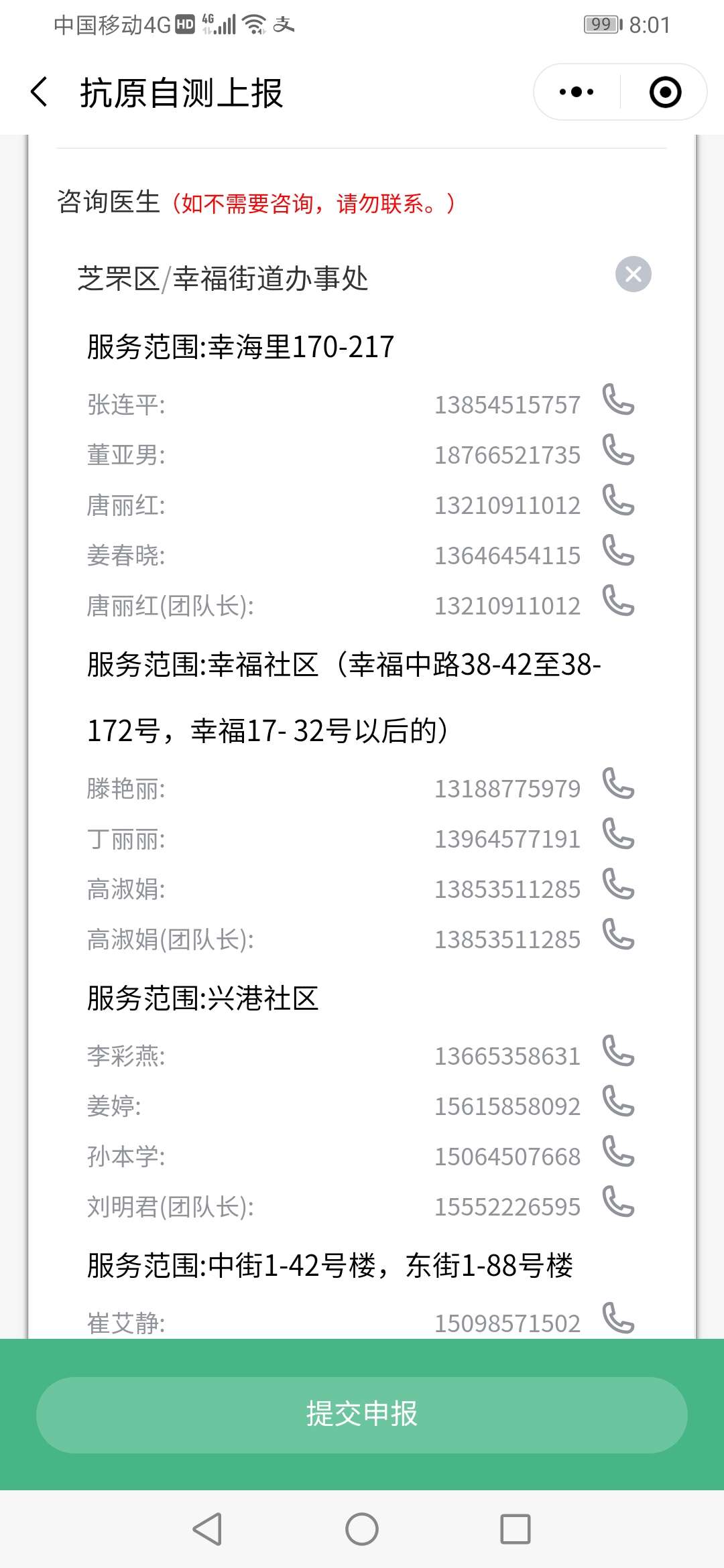Screen dimensions: 724x1568
Task: Call doctor 孙本学
Action: [618, 1152]
